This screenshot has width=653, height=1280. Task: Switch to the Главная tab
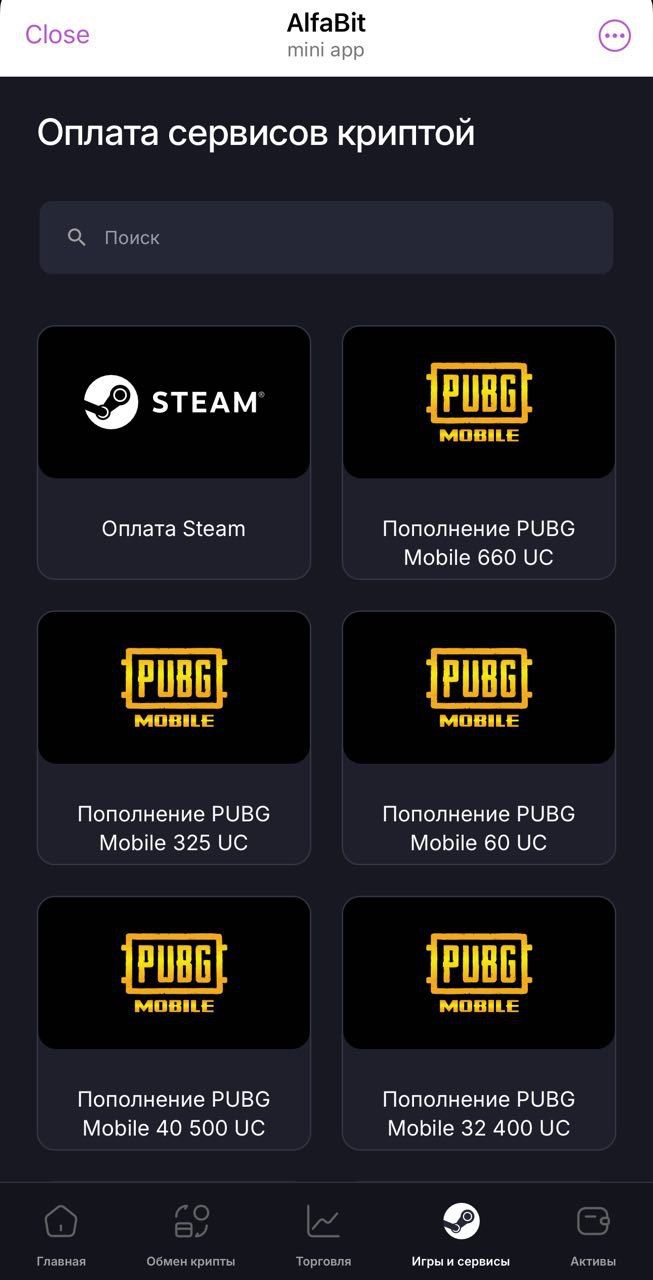pyautogui.click(x=61, y=1234)
